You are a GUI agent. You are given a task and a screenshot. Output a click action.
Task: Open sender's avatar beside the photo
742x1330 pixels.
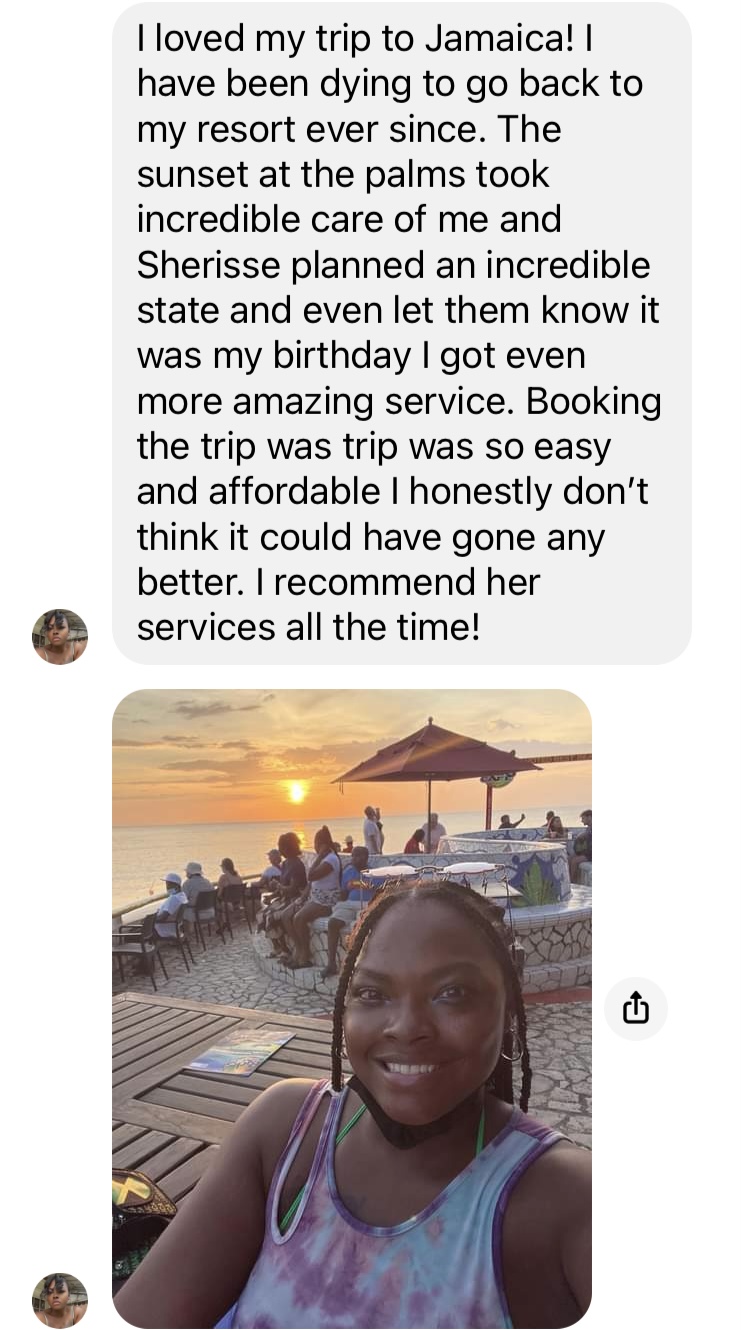pyautogui.click(x=60, y=1299)
